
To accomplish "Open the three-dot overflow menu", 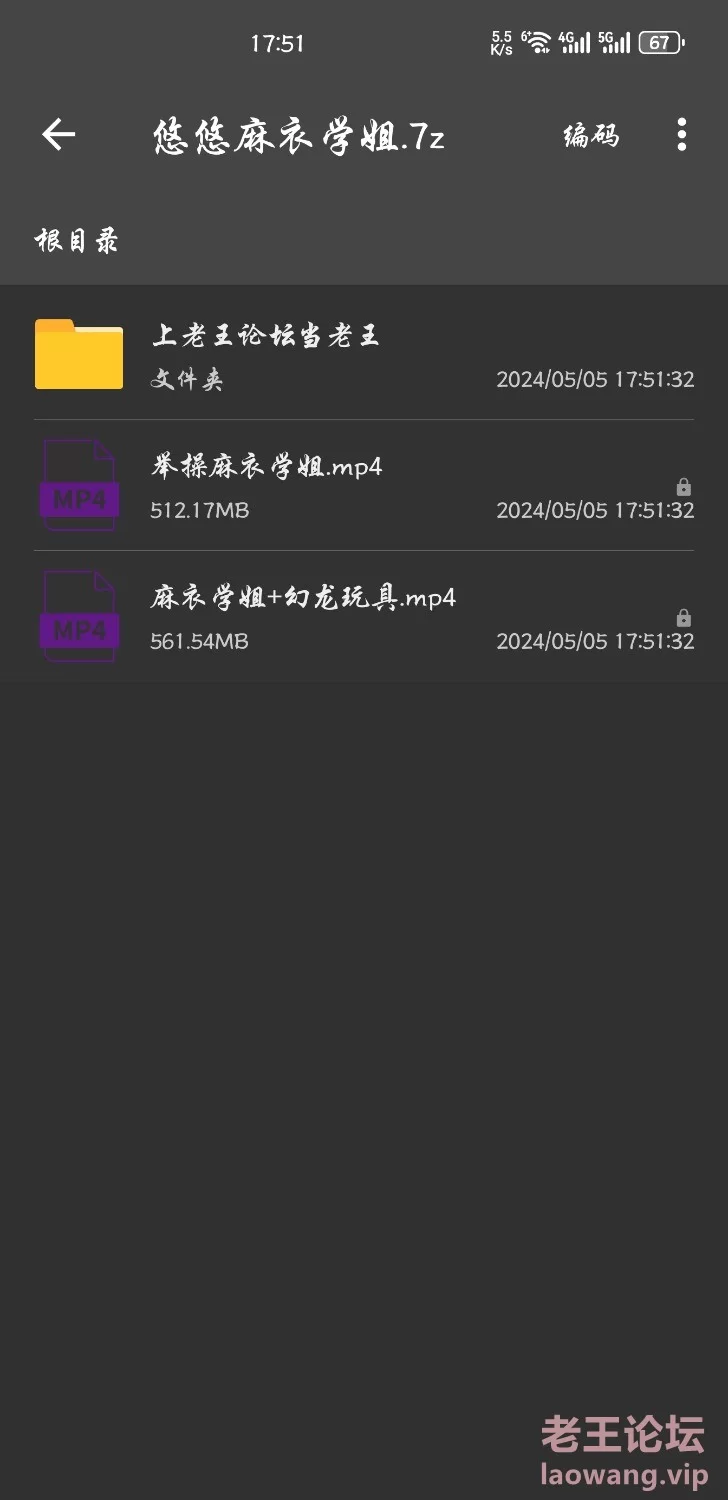I will pyautogui.click(x=681, y=134).
